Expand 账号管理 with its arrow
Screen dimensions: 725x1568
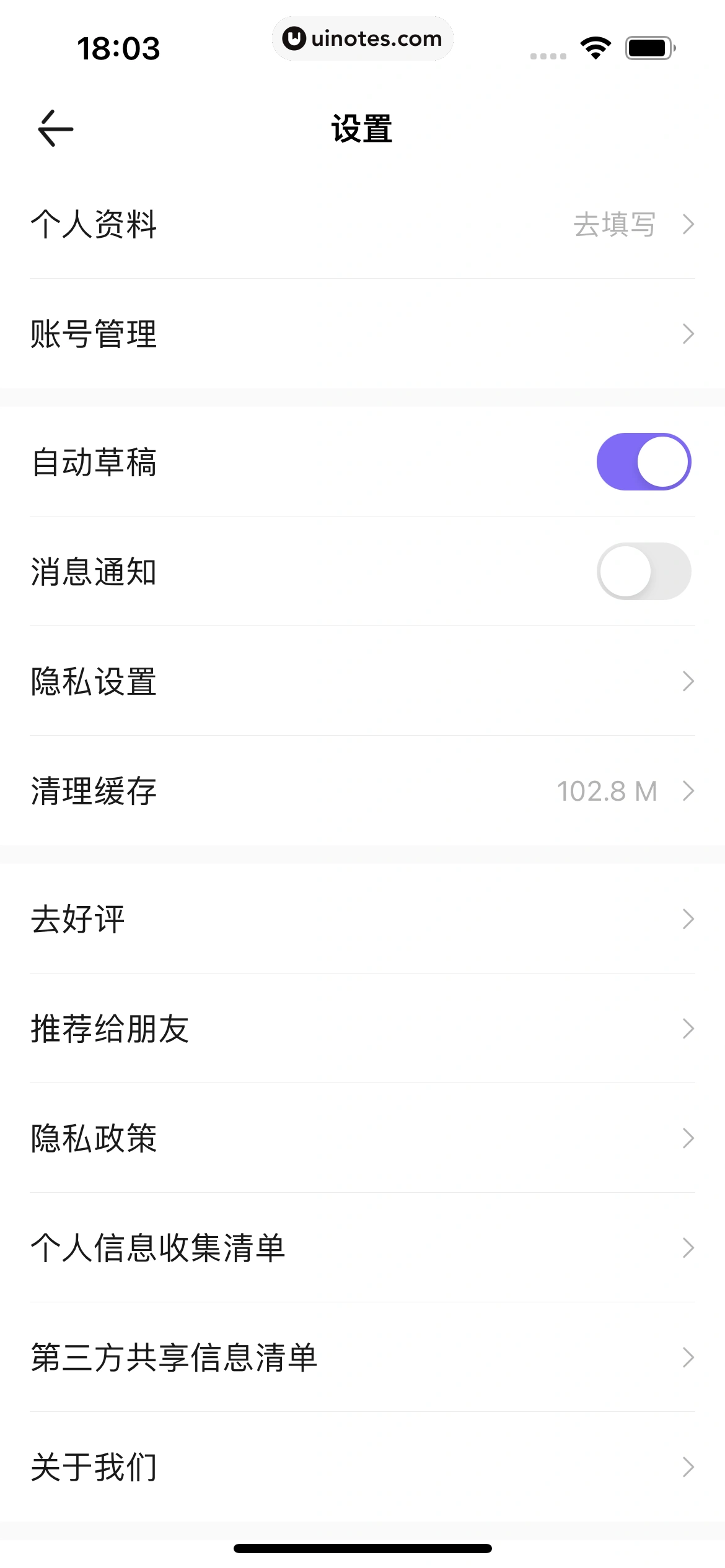(x=688, y=334)
